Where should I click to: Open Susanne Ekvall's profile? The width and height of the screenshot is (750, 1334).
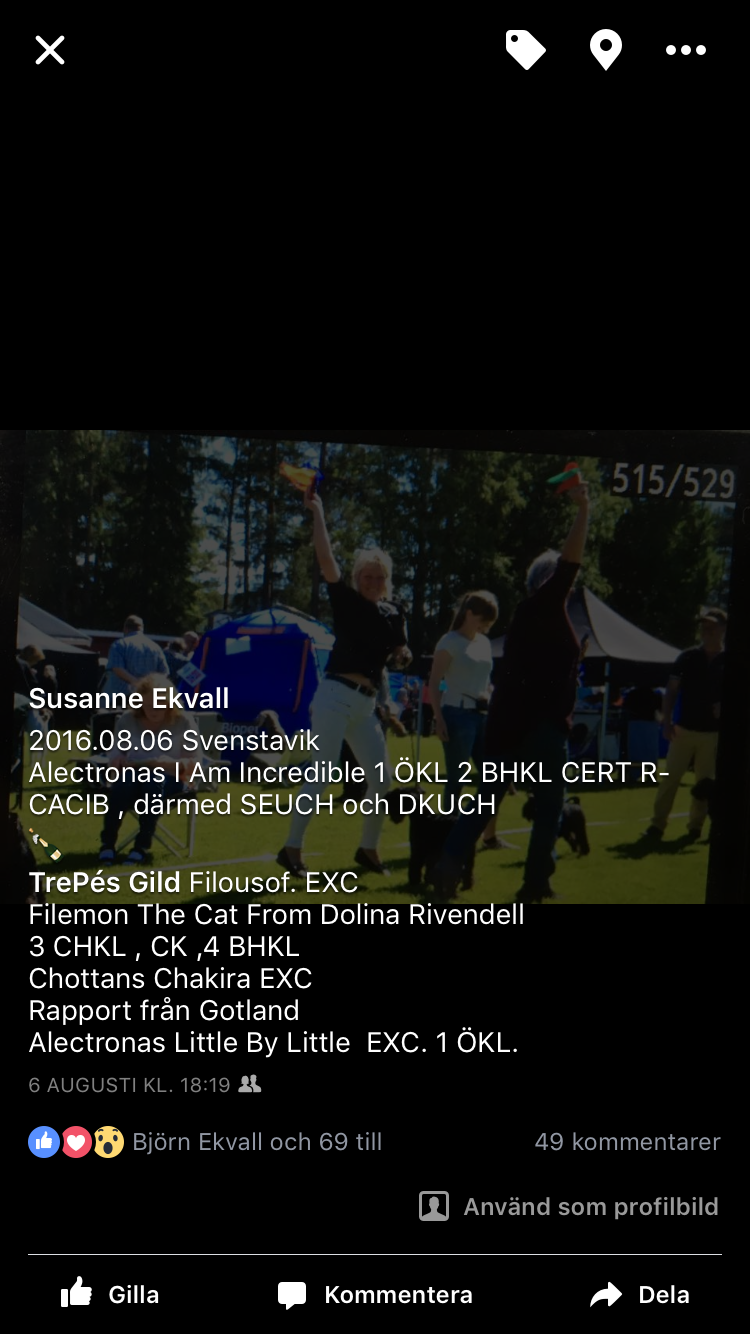[129, 698]
